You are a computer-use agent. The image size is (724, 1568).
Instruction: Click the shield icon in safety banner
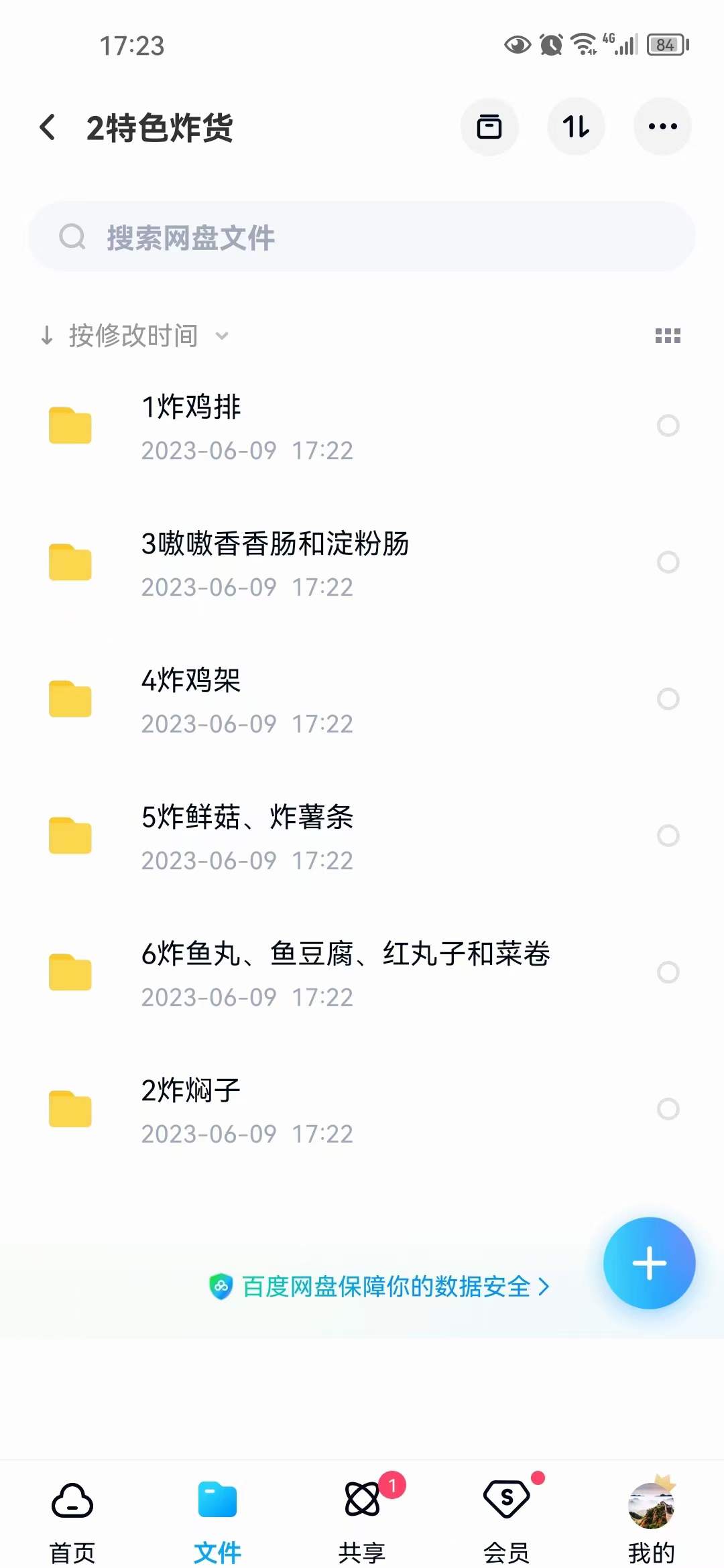[221, 1286]
